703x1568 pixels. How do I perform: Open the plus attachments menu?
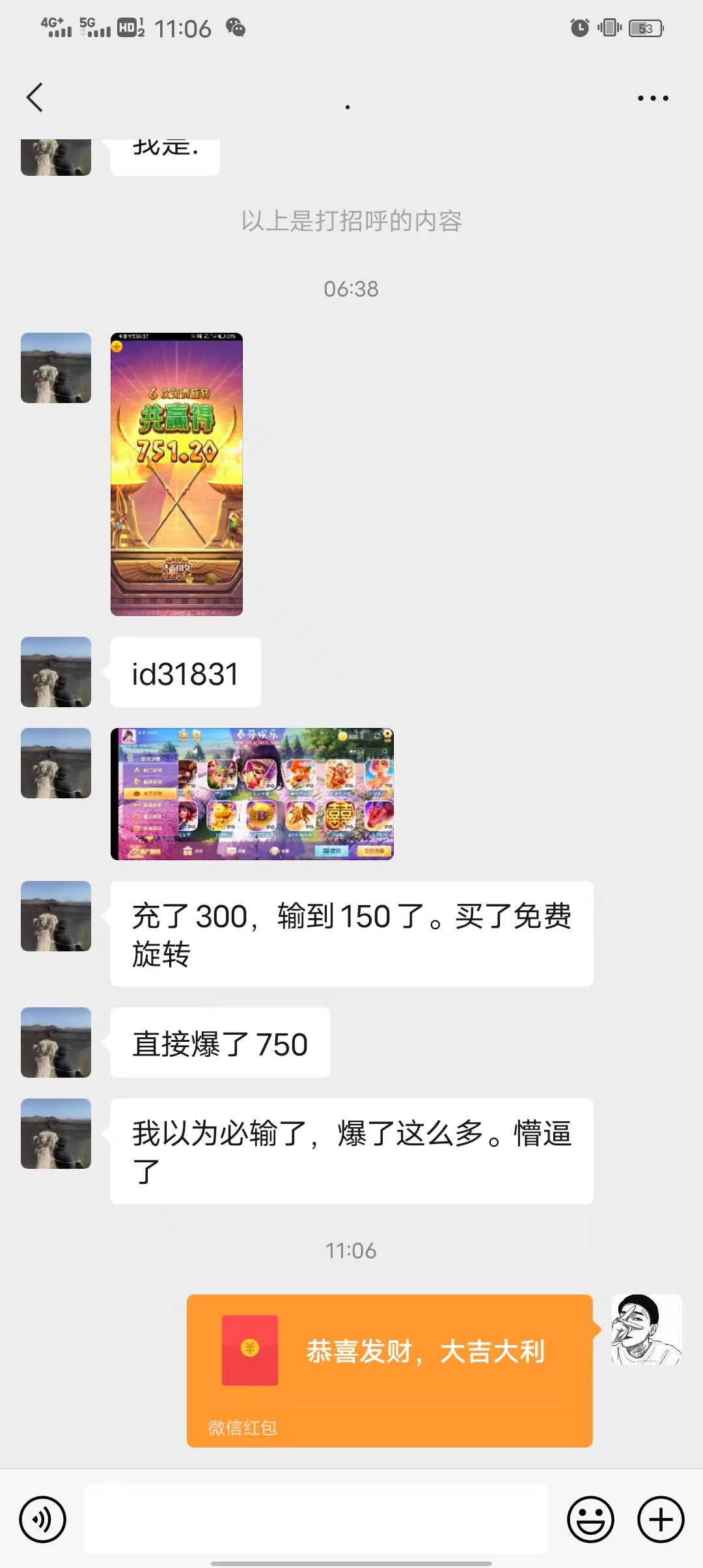[660, 1520]
